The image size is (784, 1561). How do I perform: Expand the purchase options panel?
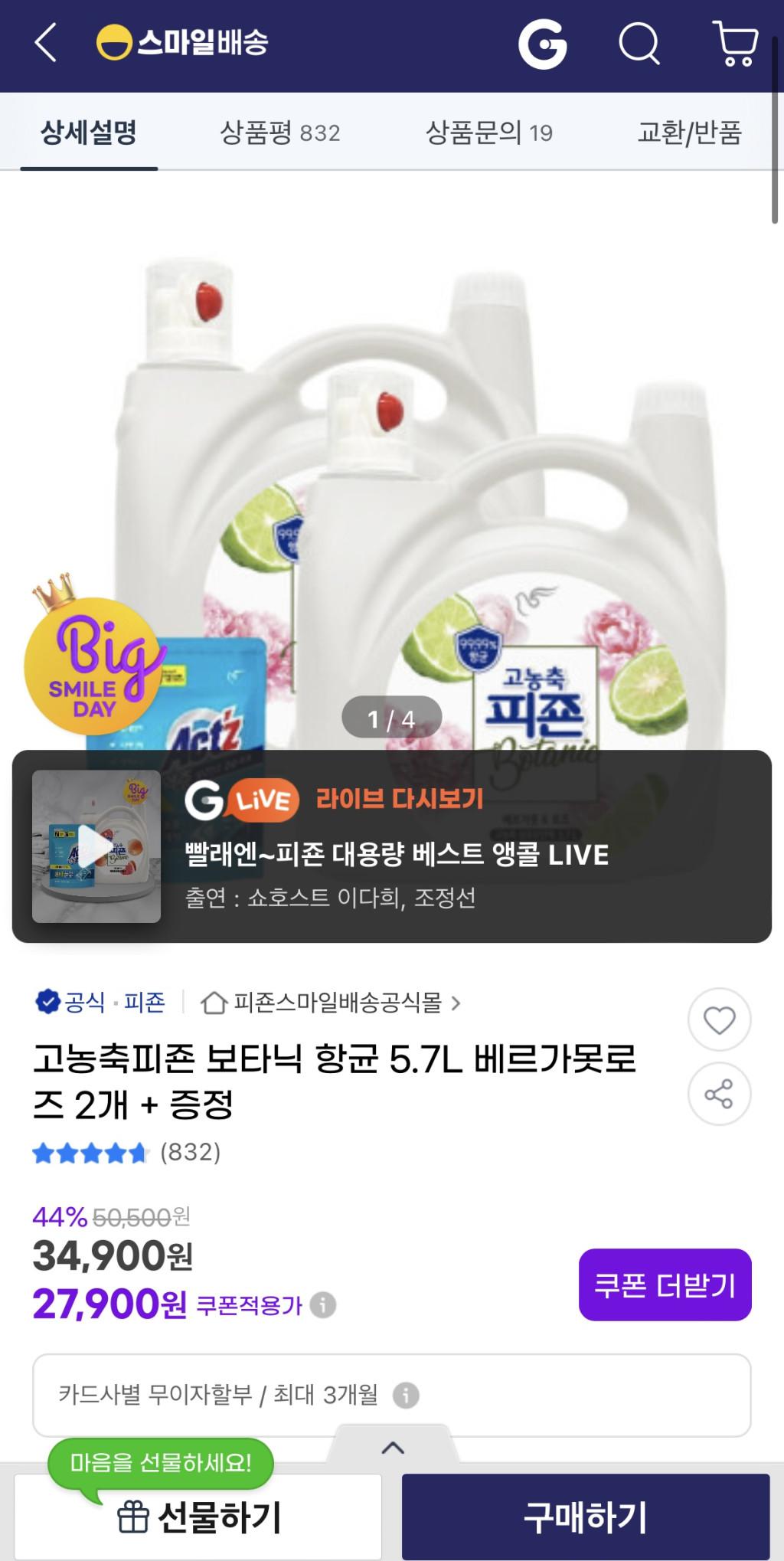tap(392, 1448)
